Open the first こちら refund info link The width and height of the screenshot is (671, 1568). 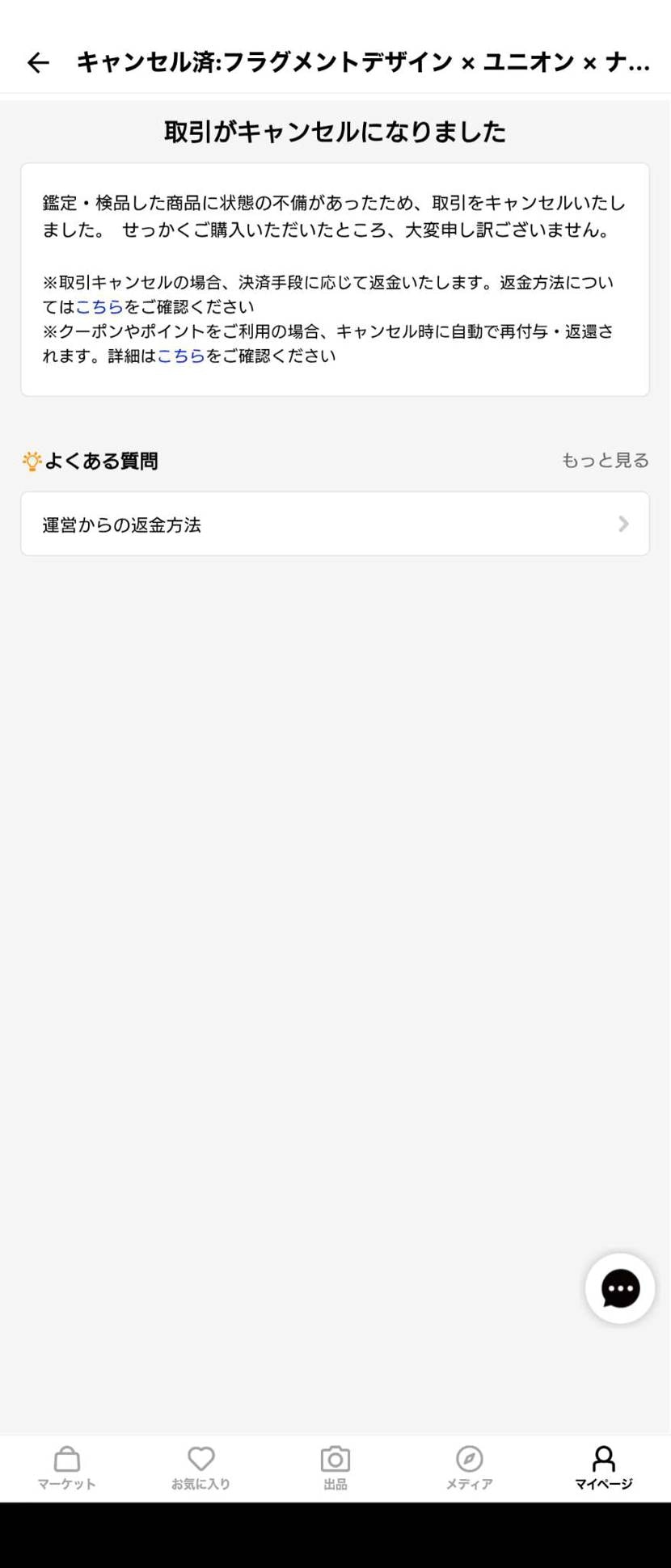(x=100, y=306)
